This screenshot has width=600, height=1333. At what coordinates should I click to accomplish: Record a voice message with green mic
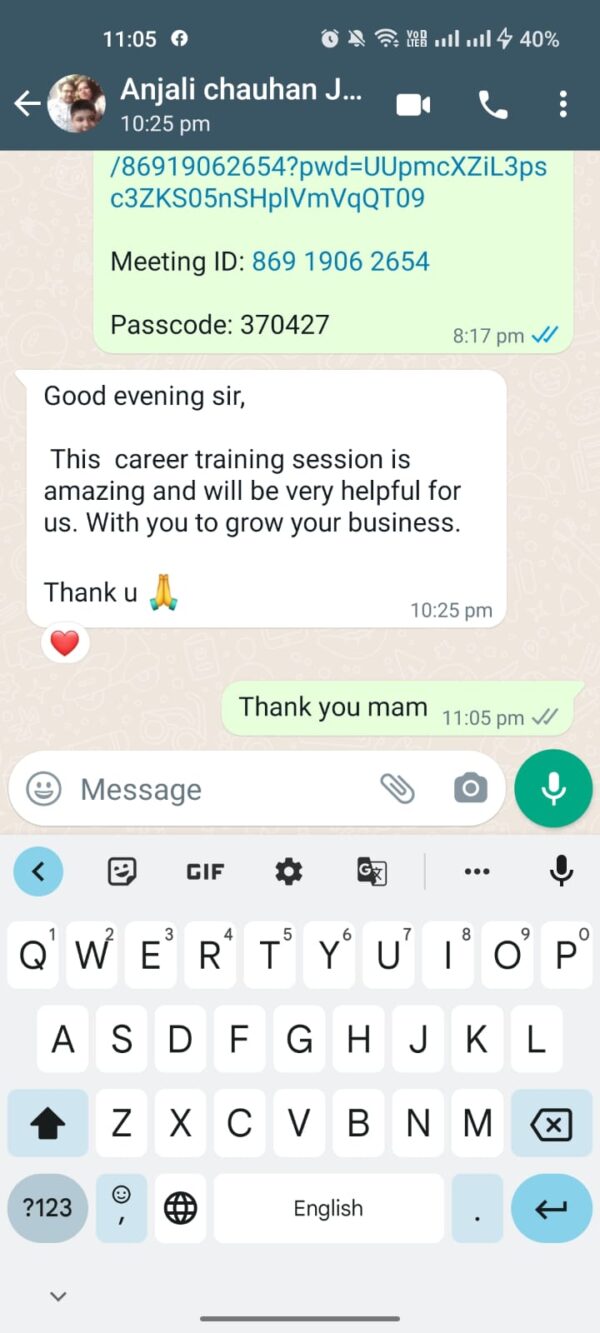[x=553, y=788]
